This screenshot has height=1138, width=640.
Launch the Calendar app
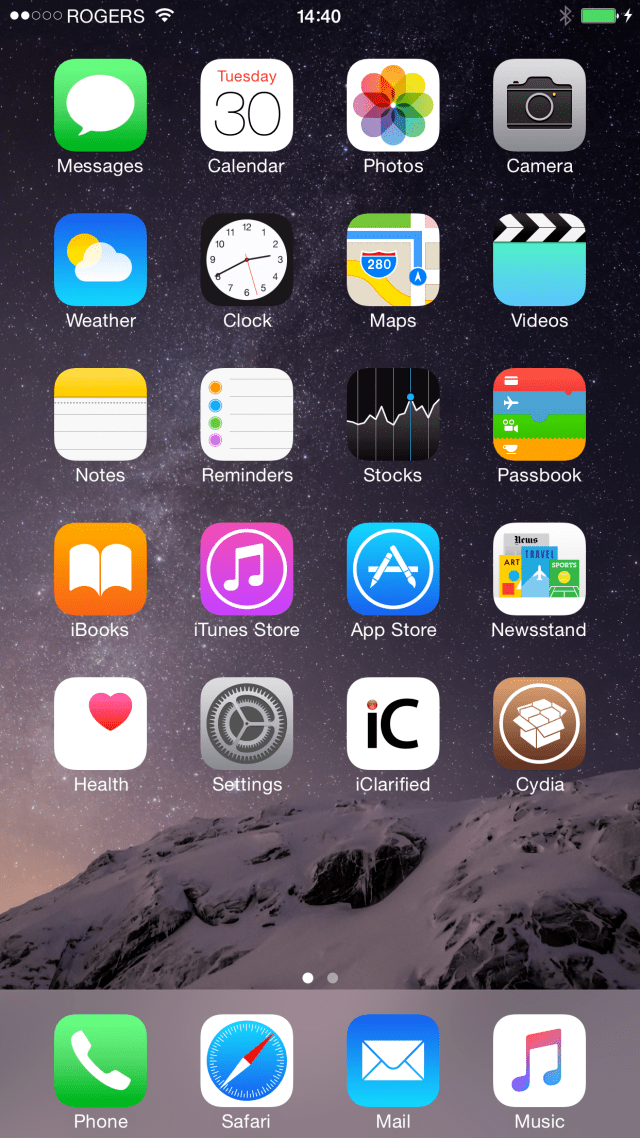tap(247, 105)
